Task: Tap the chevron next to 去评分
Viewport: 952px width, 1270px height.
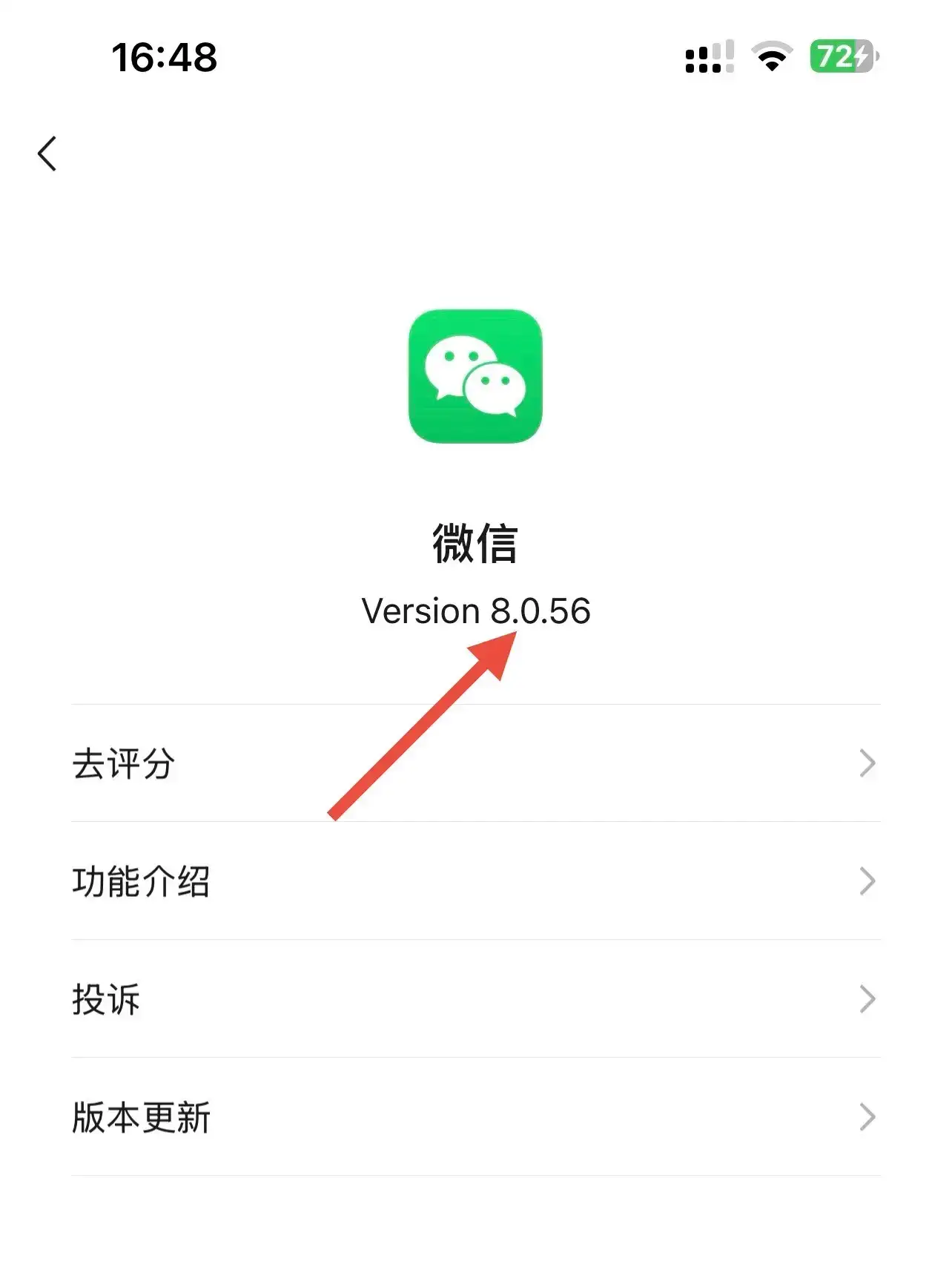Action: 866,764
